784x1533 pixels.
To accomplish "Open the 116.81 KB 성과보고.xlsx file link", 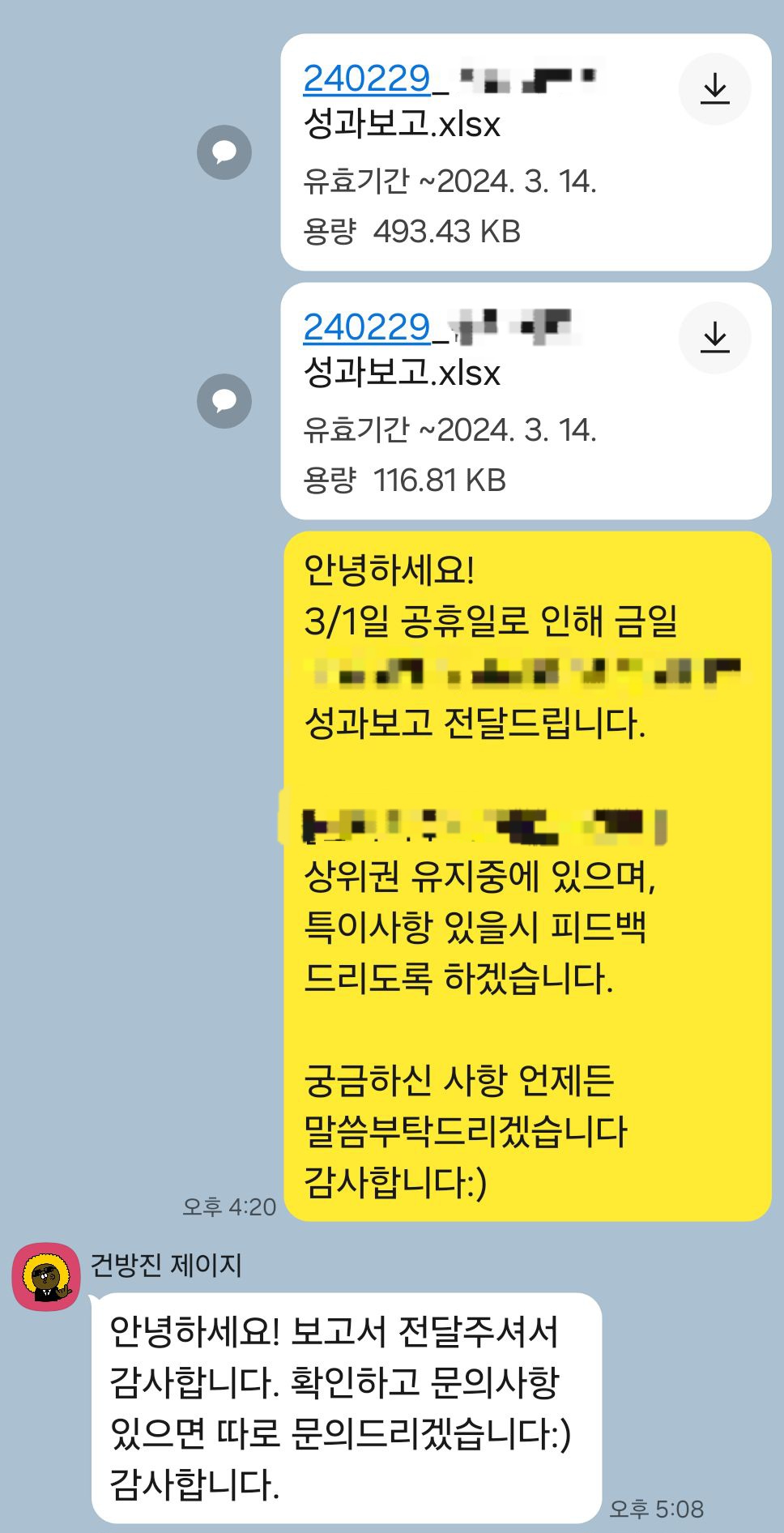I will (367, 328).
